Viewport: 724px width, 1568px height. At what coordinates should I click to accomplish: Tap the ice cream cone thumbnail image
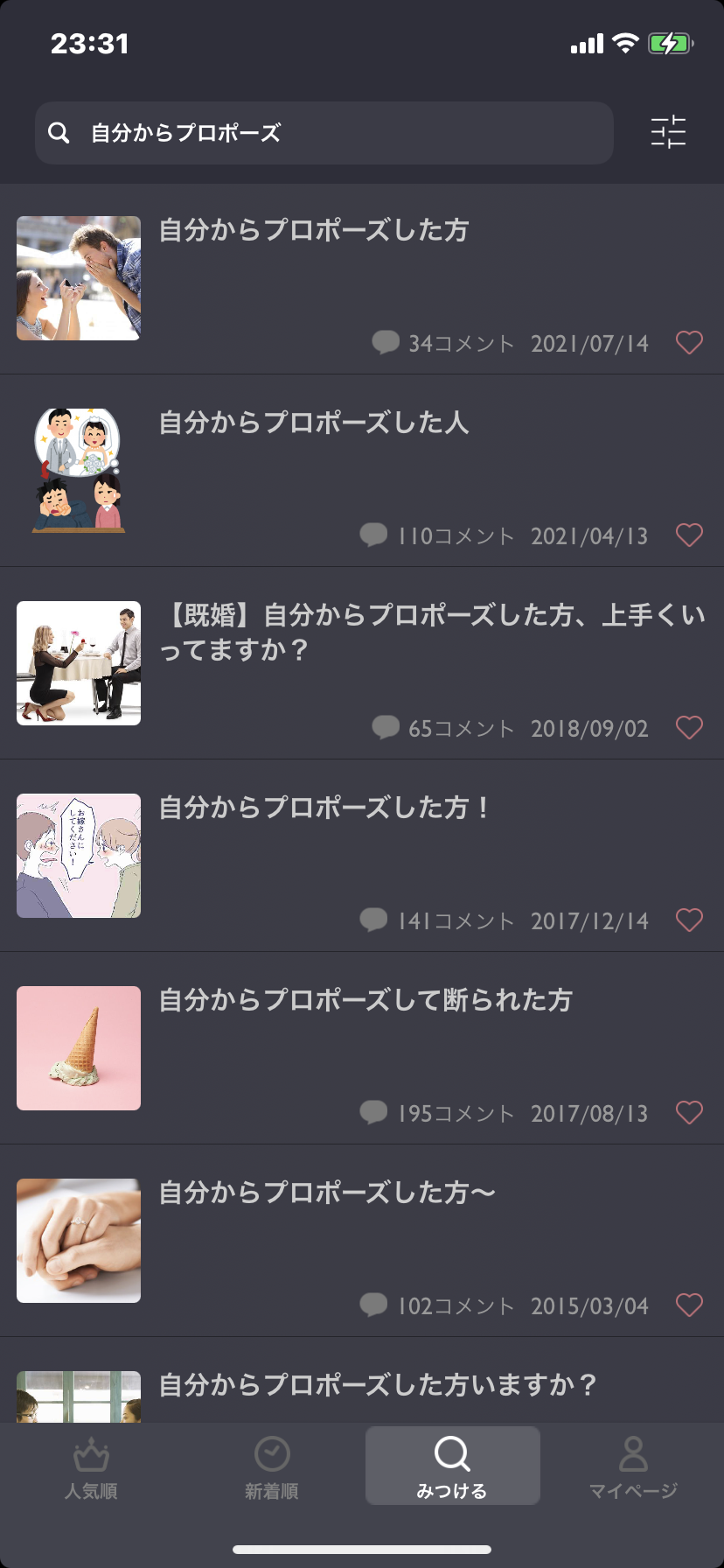click(x=78, y=1047)
